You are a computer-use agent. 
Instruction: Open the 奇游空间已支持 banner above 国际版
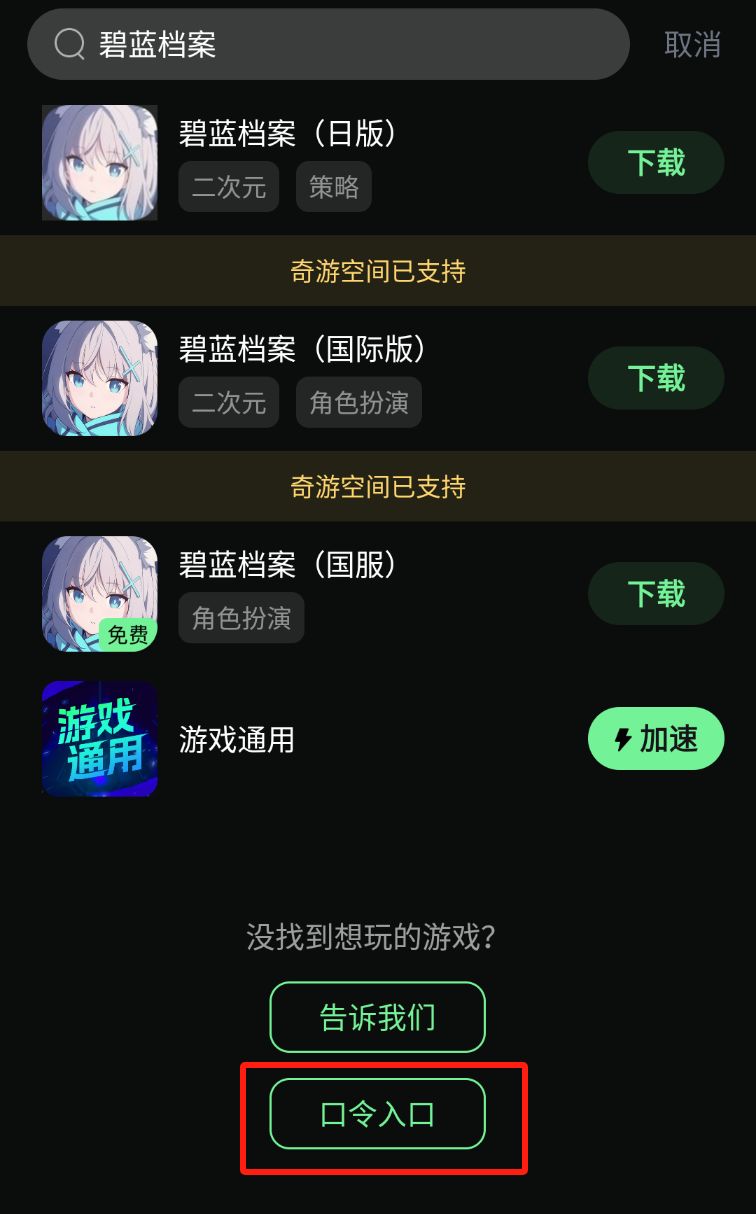tap(378, 270)
